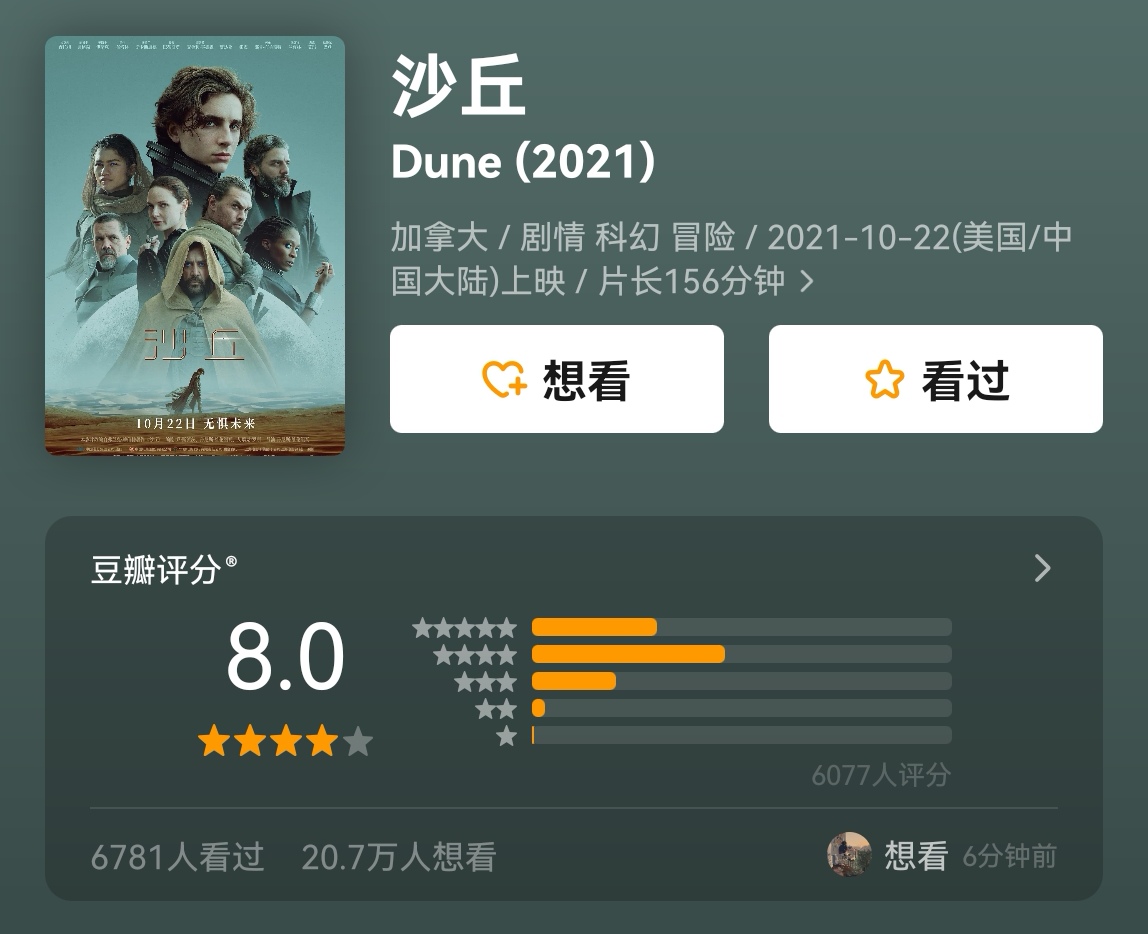The image size is (1148, 934).
Task: Mark Dune as 看过 (watched)
Action: 935,379
